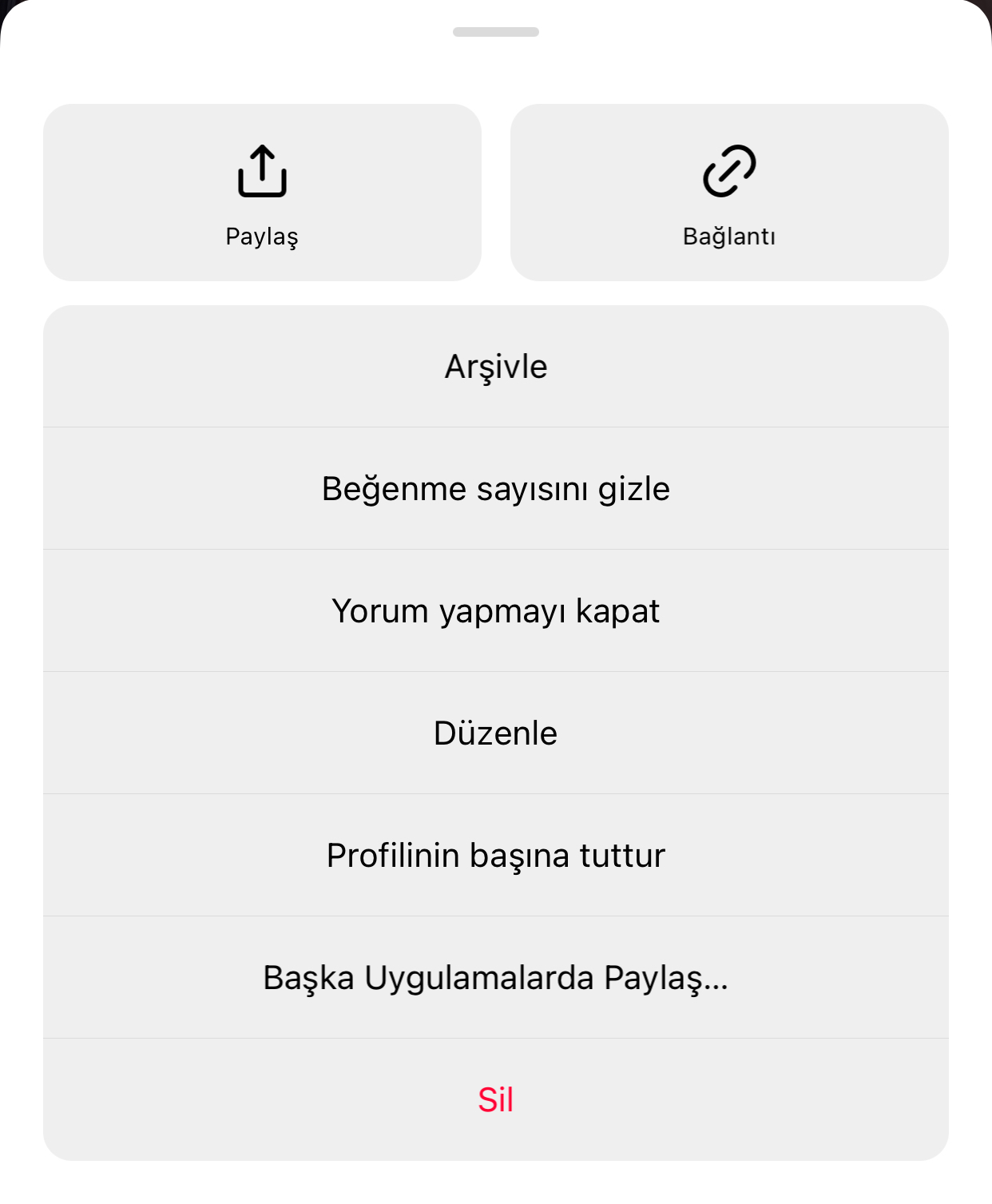The width and height of the screenshot is (992, 1204).
Task: Open Başka Uygulamalarda Paylaş
Action: (496, 978)
